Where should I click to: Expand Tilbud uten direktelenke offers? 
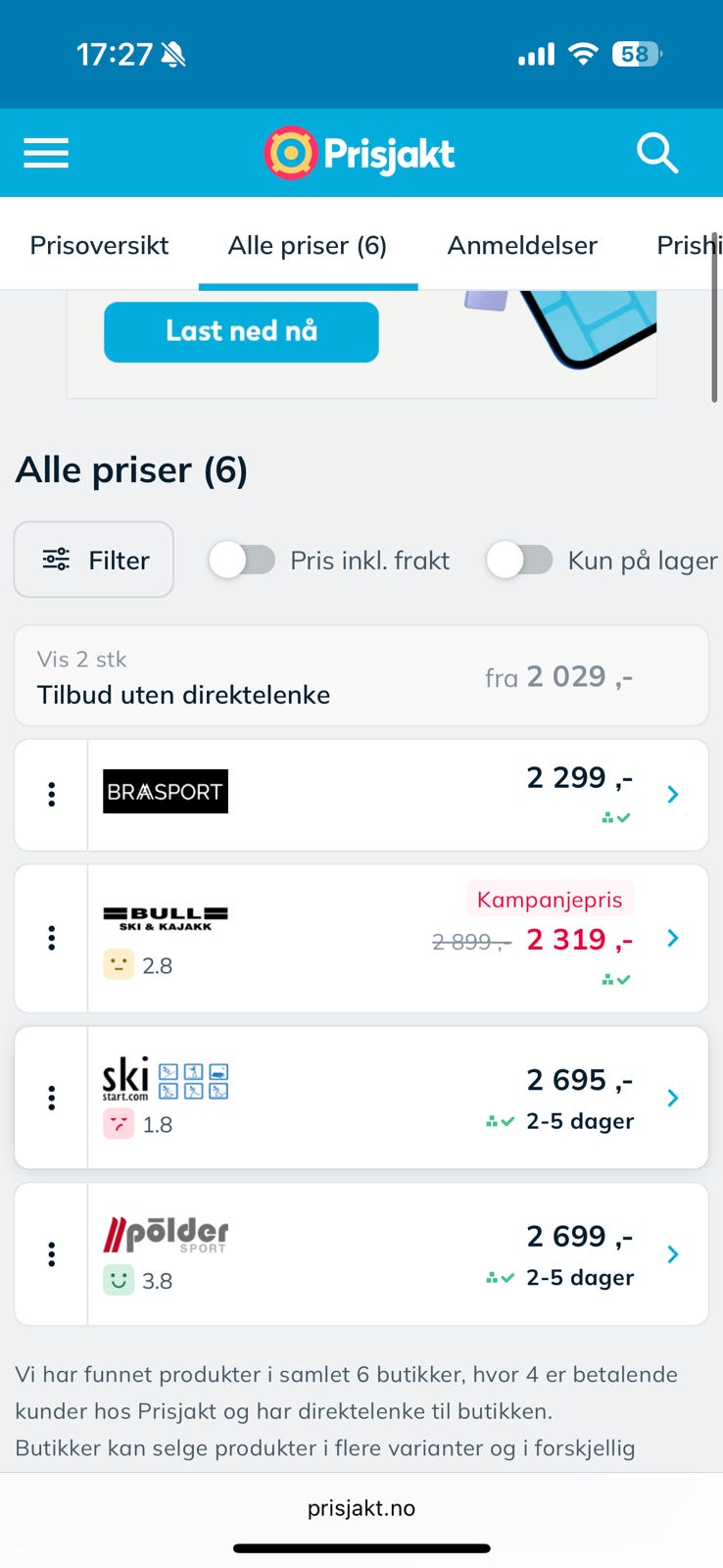pos(361,676)
